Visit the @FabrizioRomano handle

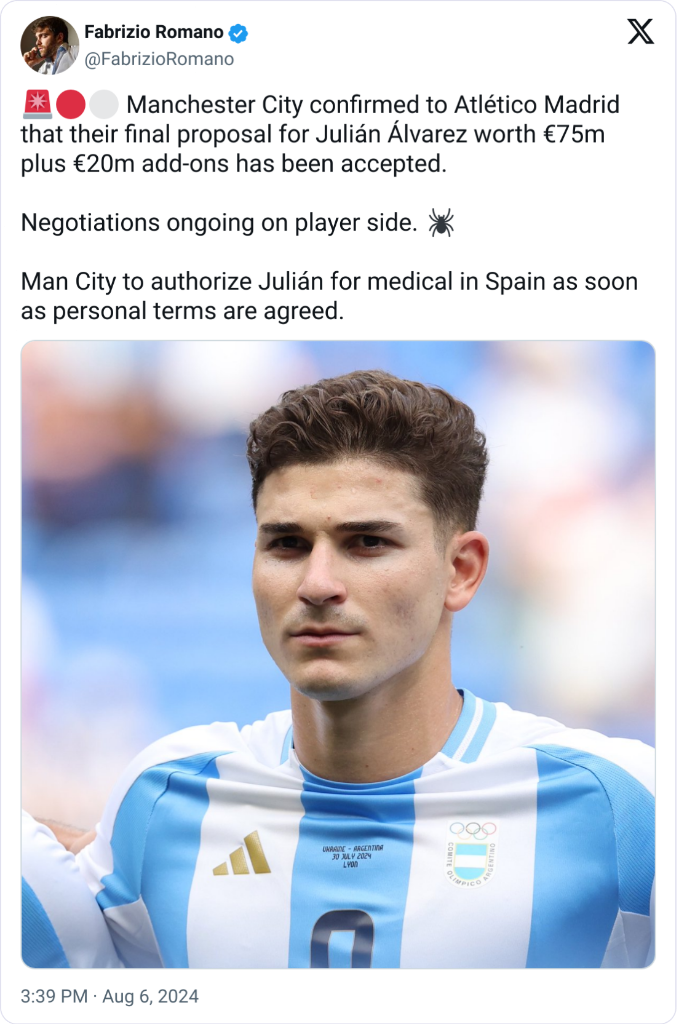159,59
